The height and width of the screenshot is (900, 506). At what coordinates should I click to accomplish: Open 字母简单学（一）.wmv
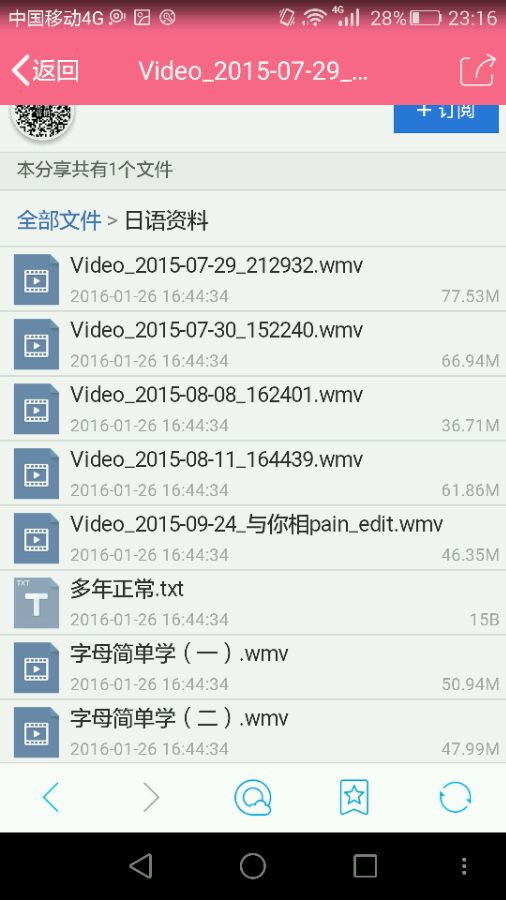pos(253,668)
